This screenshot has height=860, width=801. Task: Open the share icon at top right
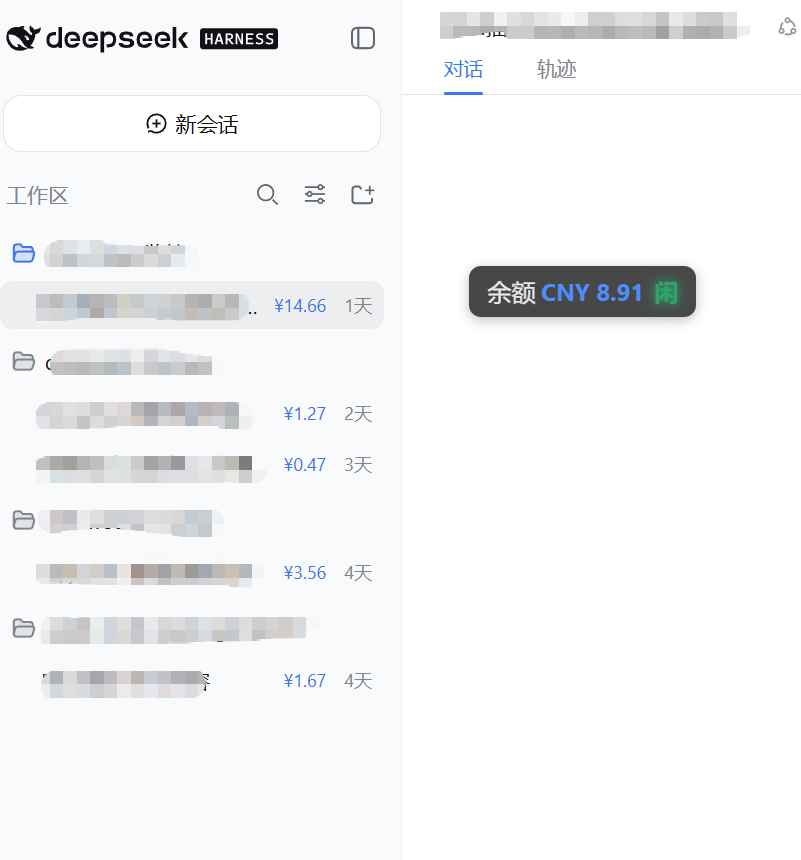(x=787, y=27)
